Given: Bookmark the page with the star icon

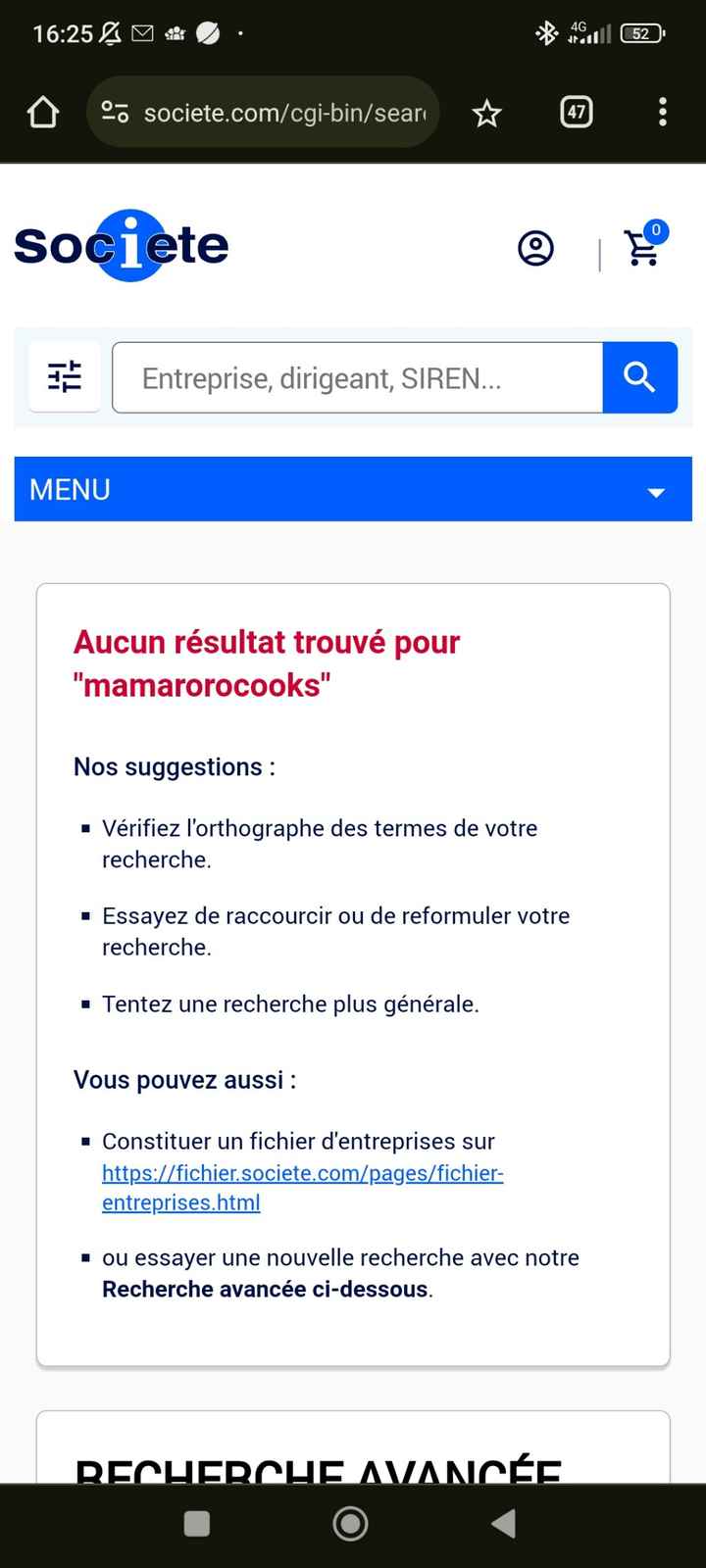Looking at the screenshot, I should coord(486,112).
